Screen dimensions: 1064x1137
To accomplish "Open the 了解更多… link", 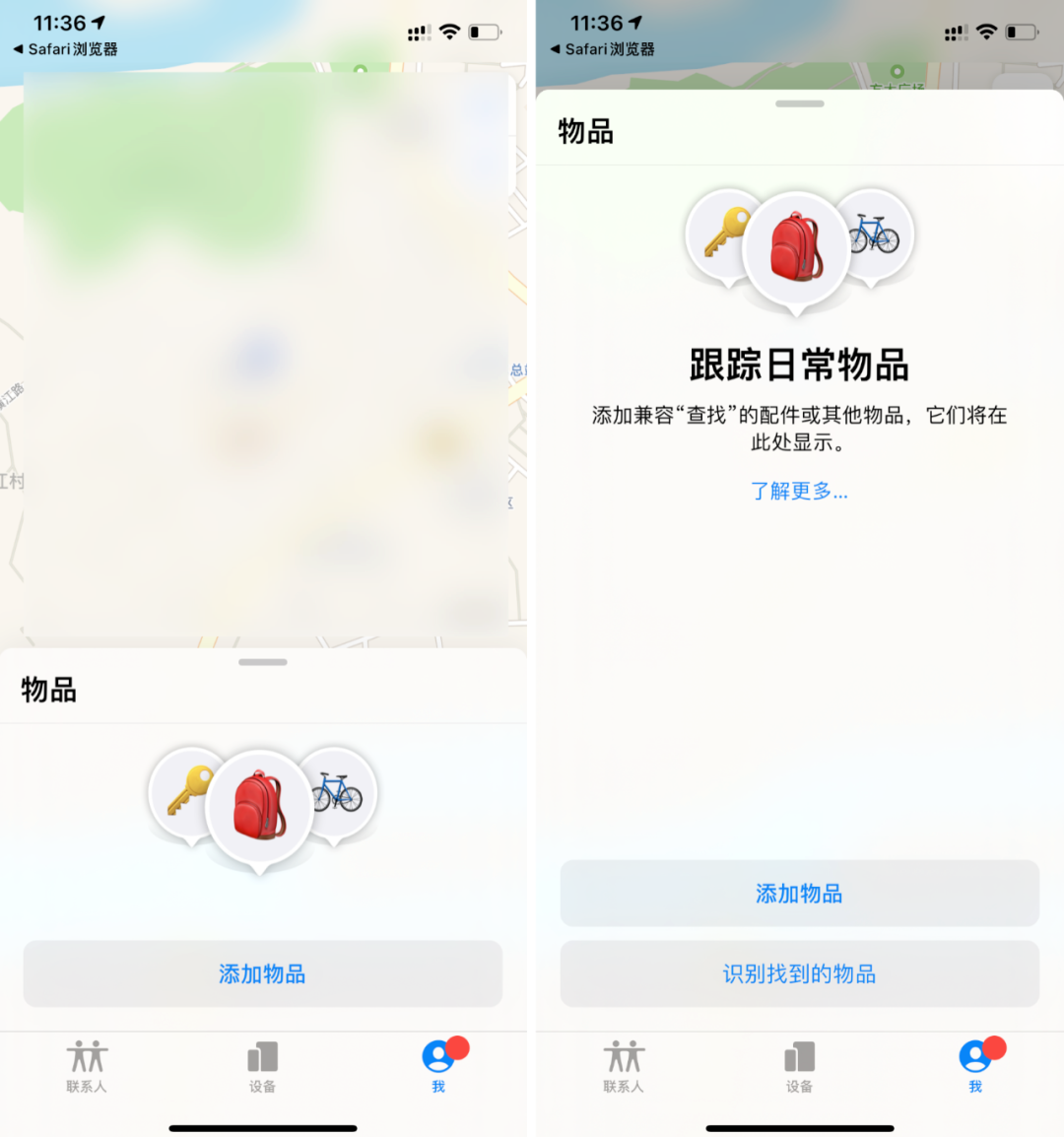I will click(799, 491).
